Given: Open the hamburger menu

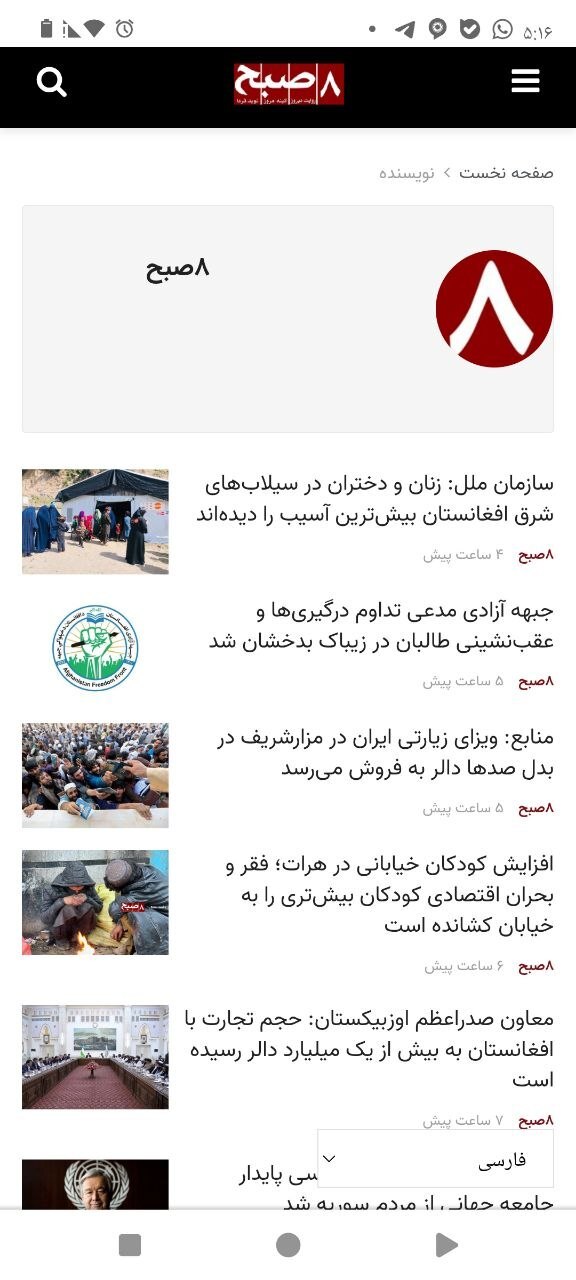Looking at the screenshot, I should tap(525, 82).
